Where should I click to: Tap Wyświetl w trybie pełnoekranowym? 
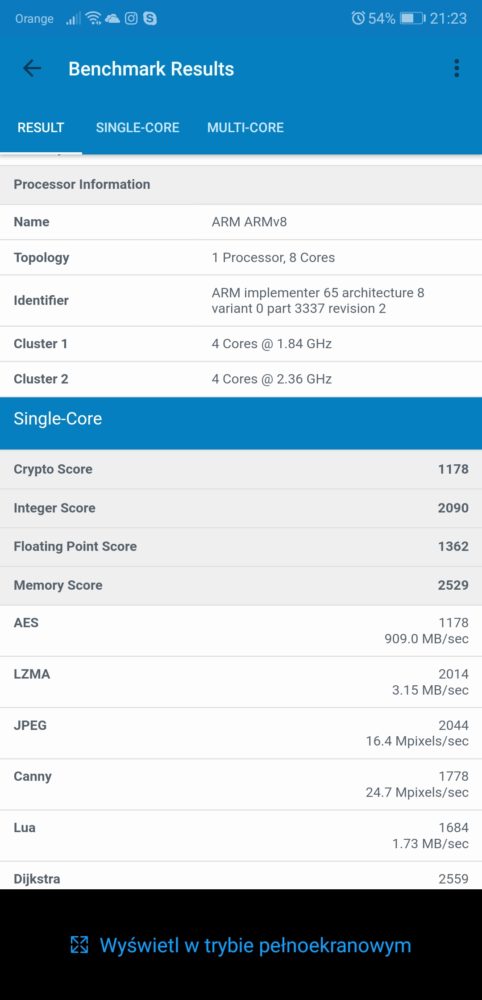pyautogui.click(x=241, y=945)
